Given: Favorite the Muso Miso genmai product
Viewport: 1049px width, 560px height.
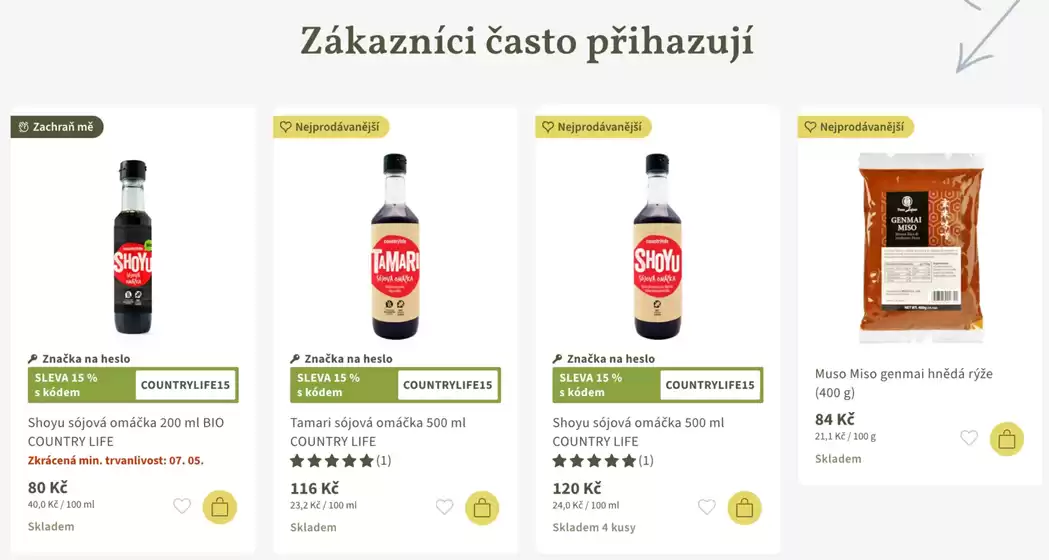Looking at the screenshot, I should 969,437.
